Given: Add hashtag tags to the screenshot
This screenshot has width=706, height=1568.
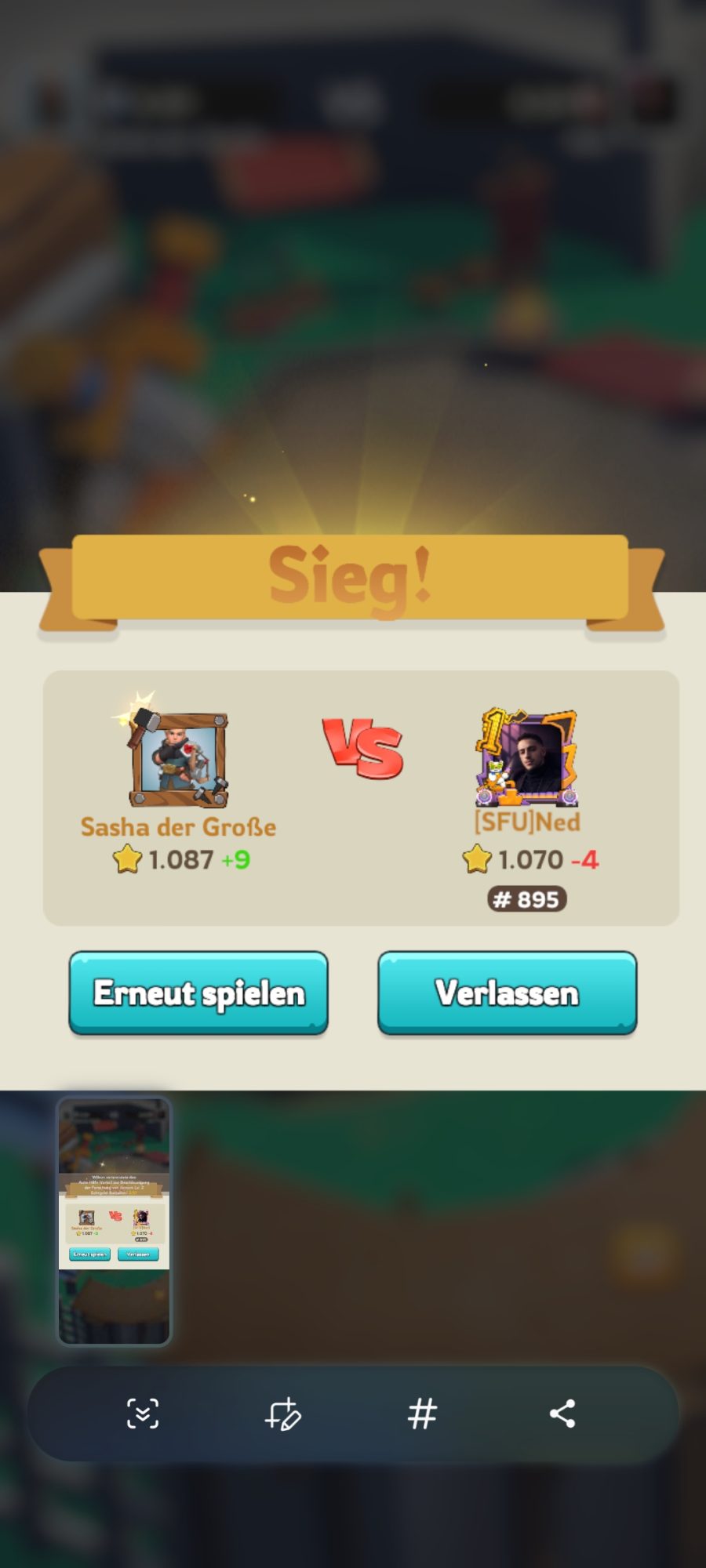Looking at the screenshot, I should 422,1414.
